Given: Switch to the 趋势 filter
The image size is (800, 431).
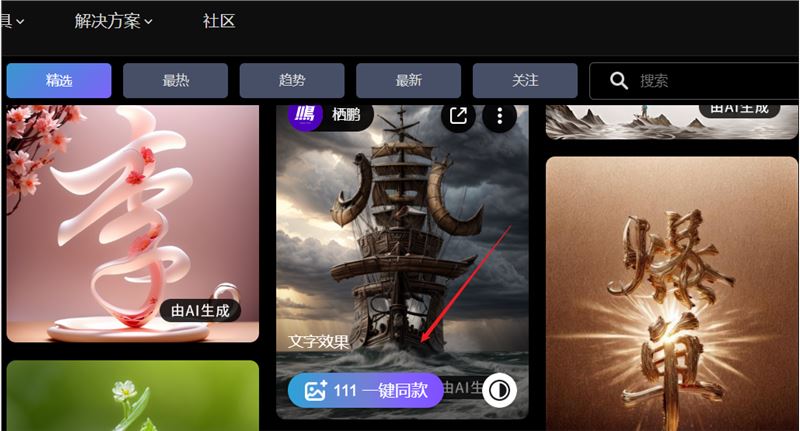Looking at the screenshot, I should tap(292, 81).
